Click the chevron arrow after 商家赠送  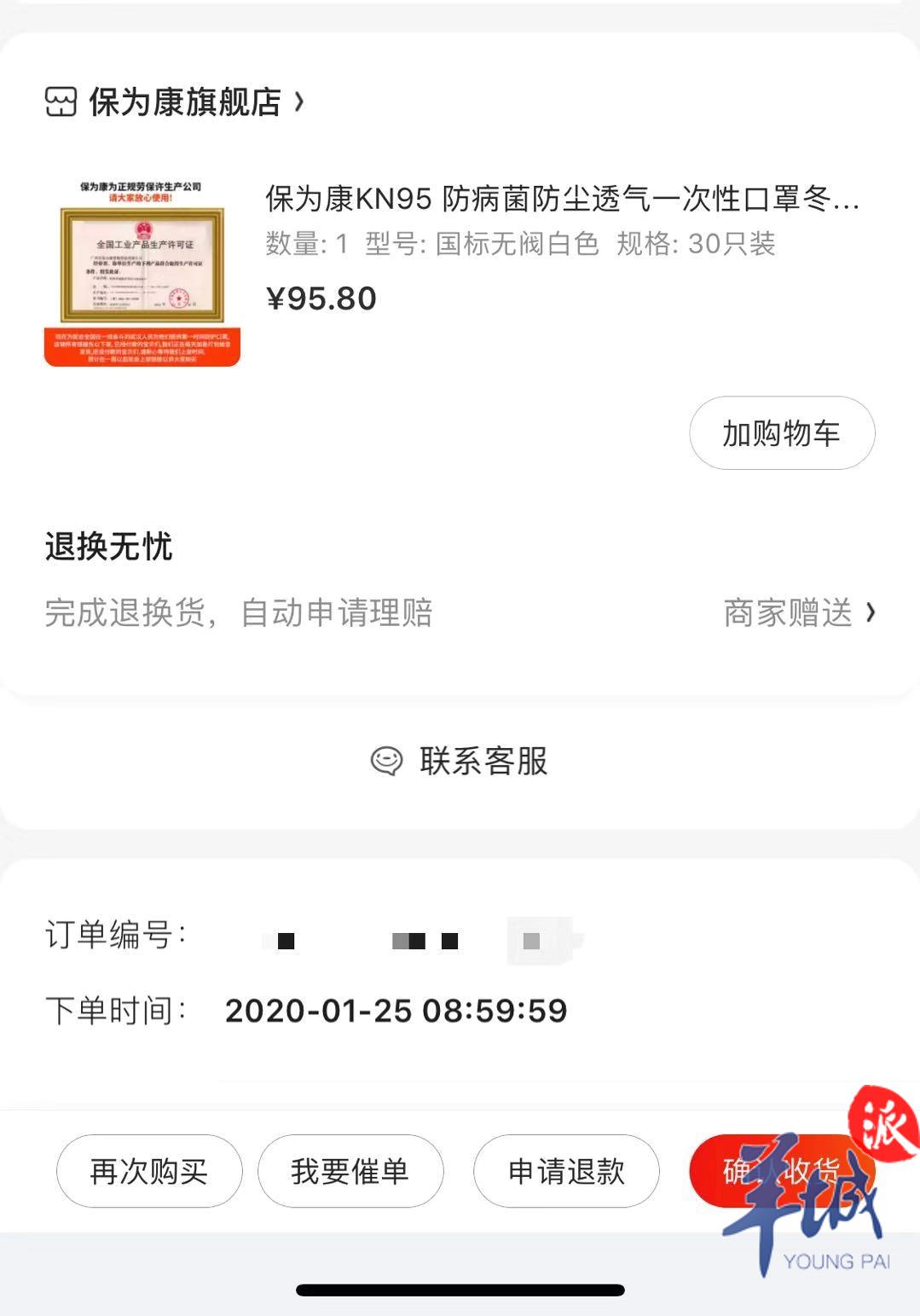coord(870,613)
